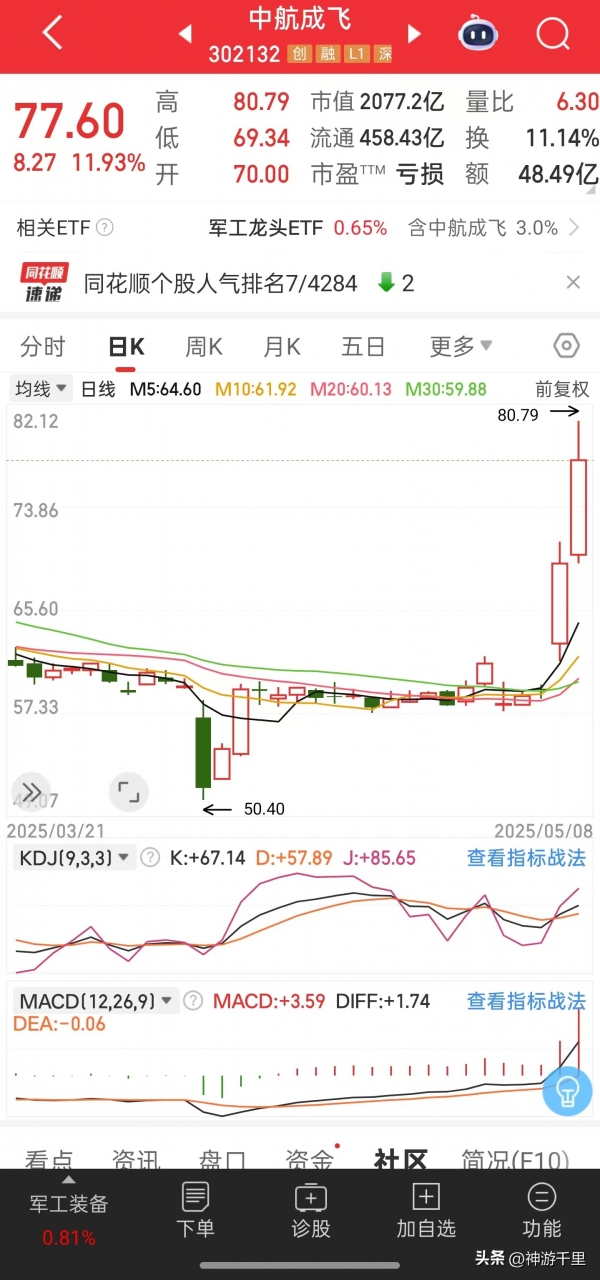This screenshot has width=600, height=1280.
Task: Switch to the next stock arrow
Action: 414,34
